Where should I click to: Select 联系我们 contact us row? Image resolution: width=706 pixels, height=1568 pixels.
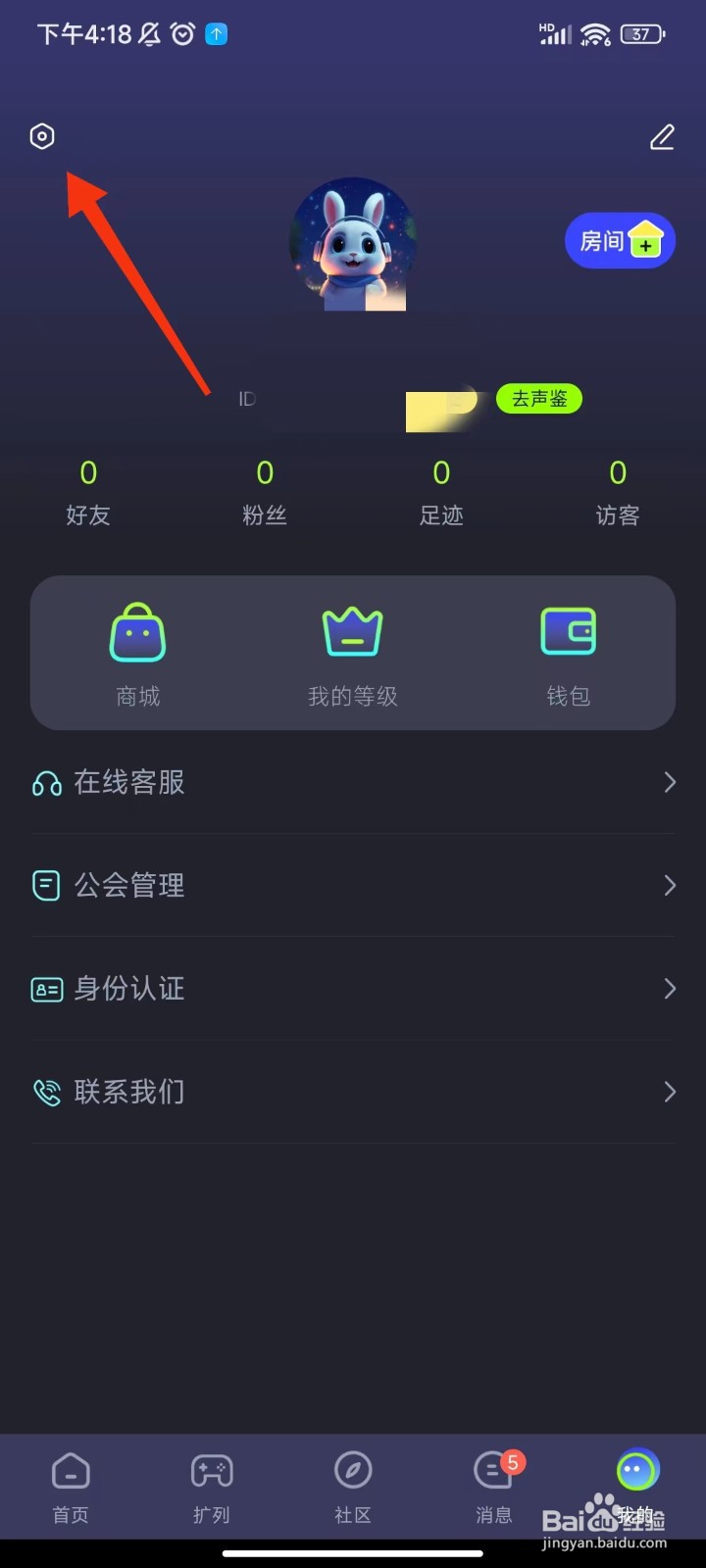353,1092
